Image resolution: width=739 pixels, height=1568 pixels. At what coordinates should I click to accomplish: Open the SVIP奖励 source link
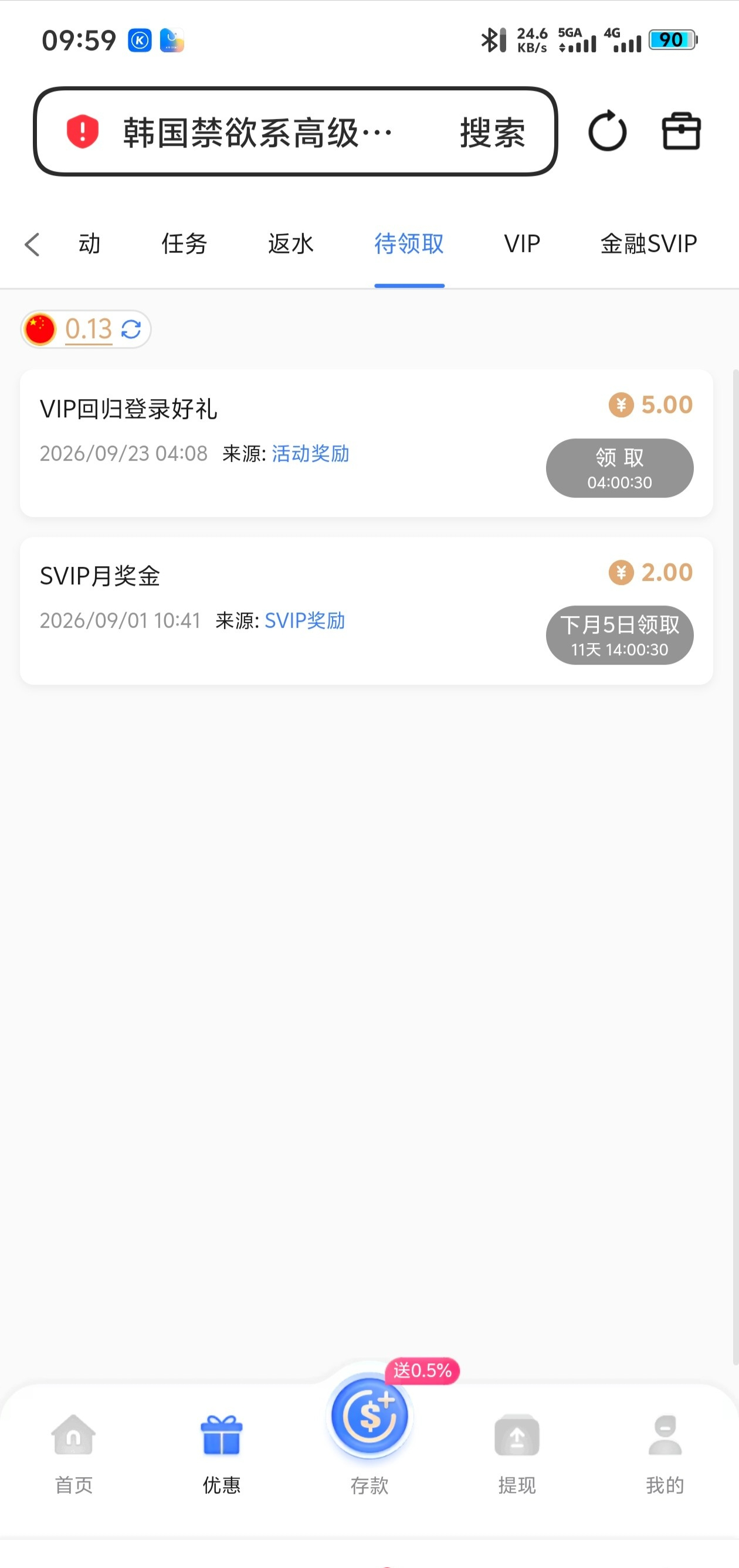point(304,620)
